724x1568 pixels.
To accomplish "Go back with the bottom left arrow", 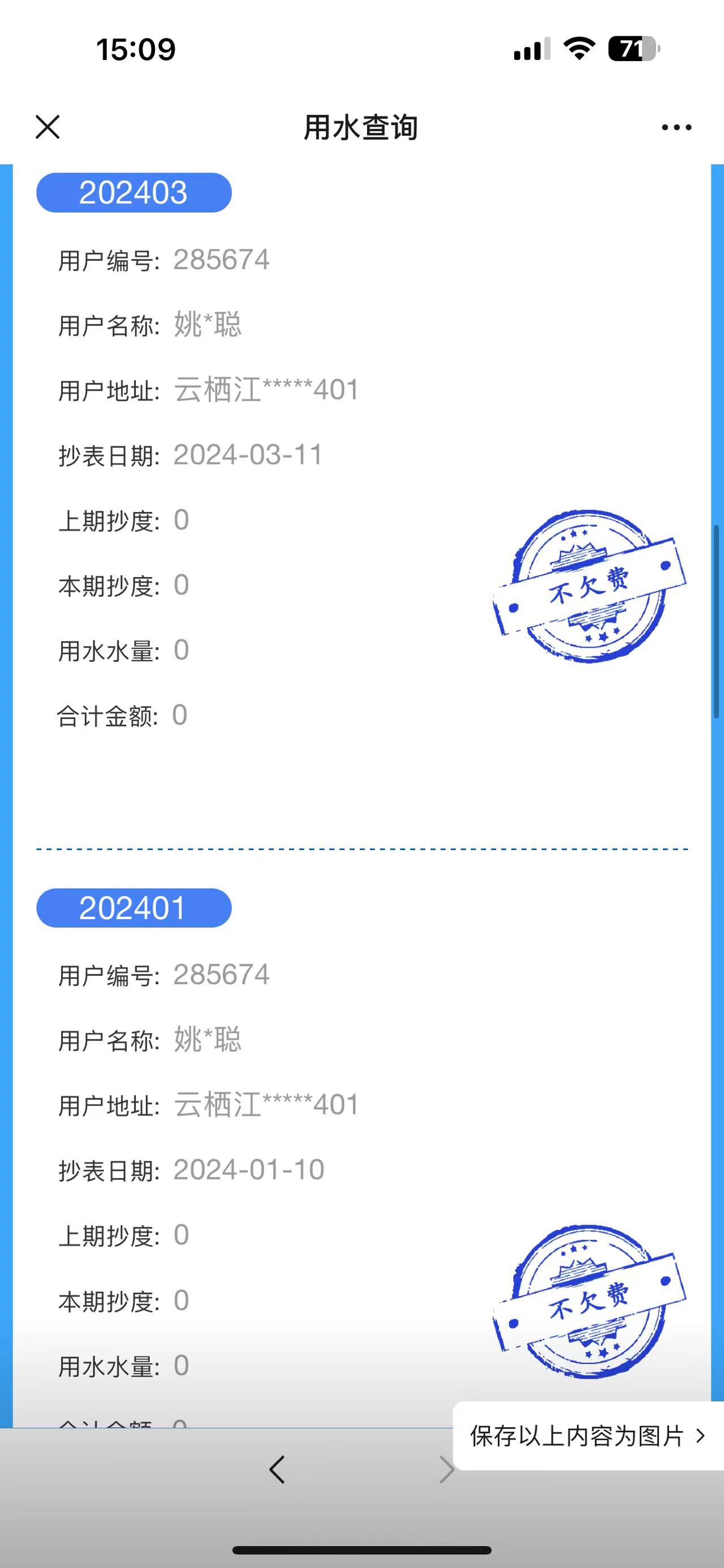I will click(277, 1470).
